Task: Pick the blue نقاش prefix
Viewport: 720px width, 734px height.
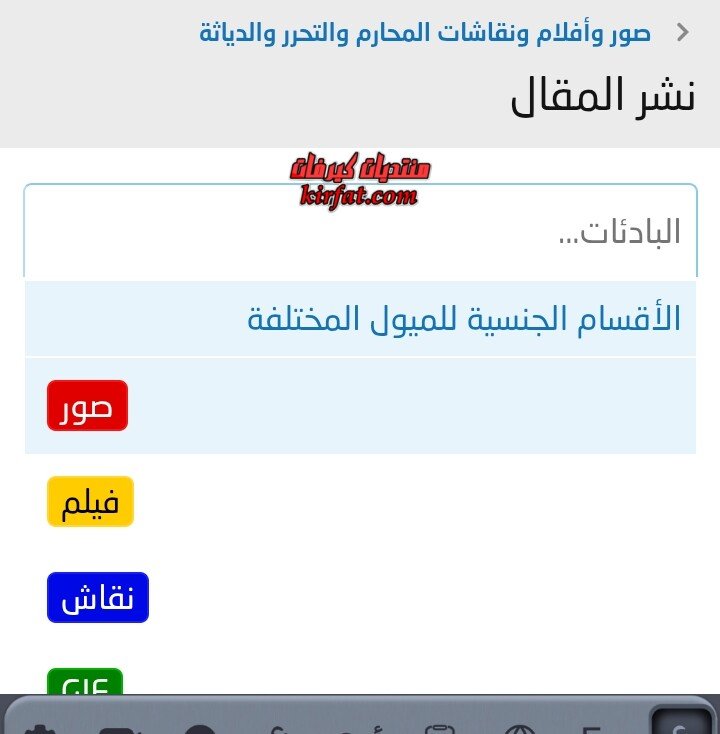Action: coord(98,598)
